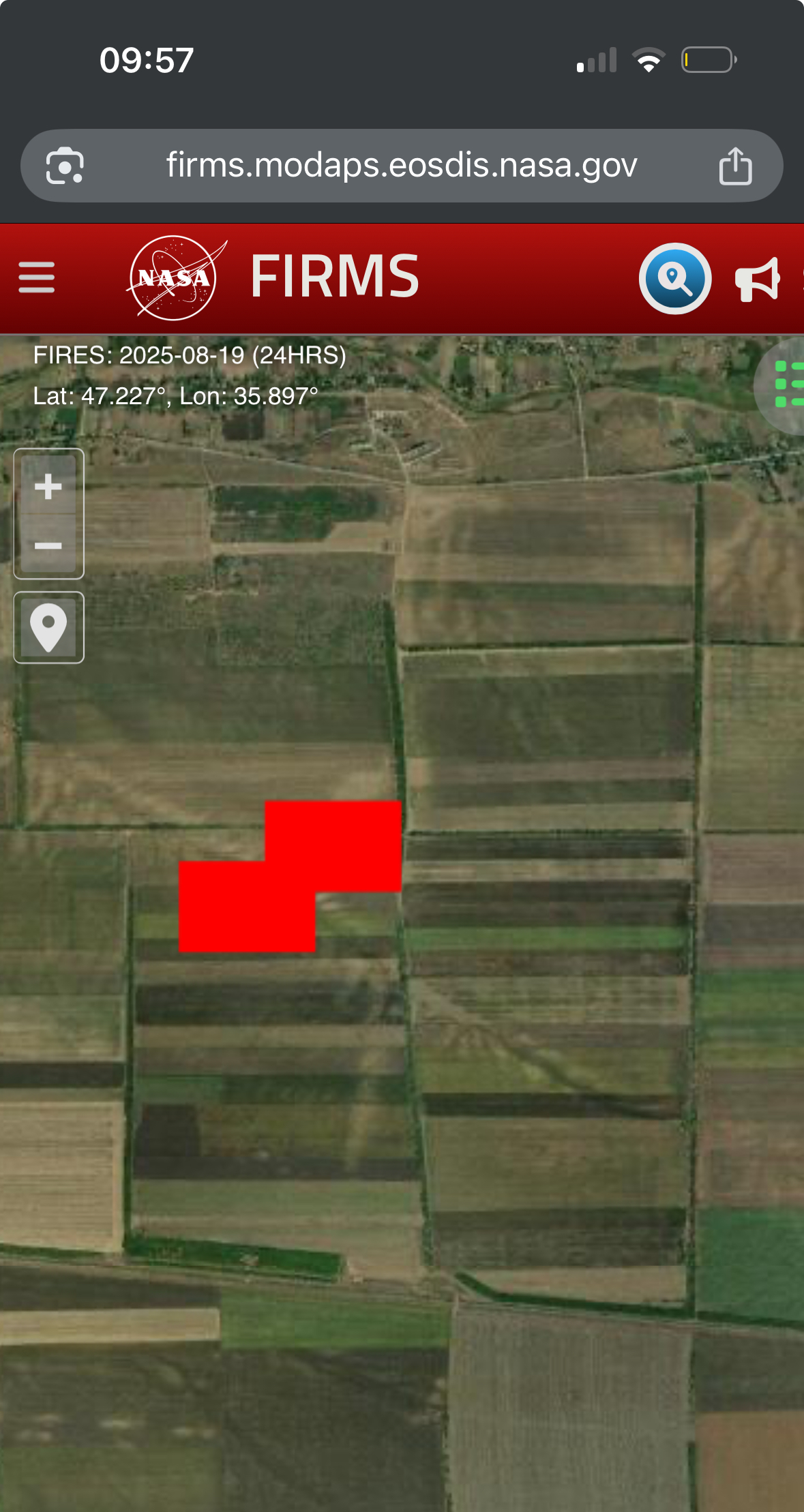The height and width of the screenshot is (1512, 804).
Task: Share this page from the browser
Action: pos(735,166)
